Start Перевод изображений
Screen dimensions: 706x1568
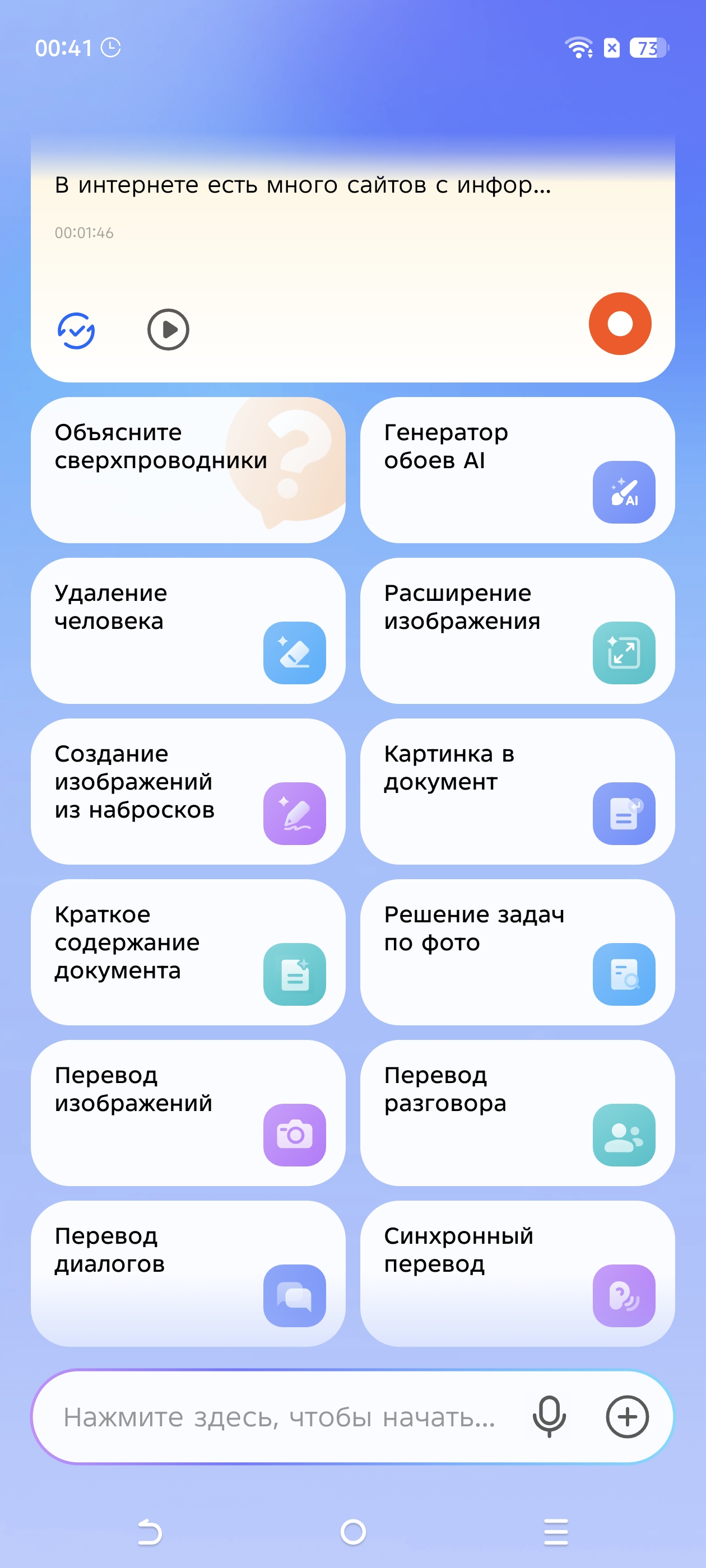tap(188, 1113)
